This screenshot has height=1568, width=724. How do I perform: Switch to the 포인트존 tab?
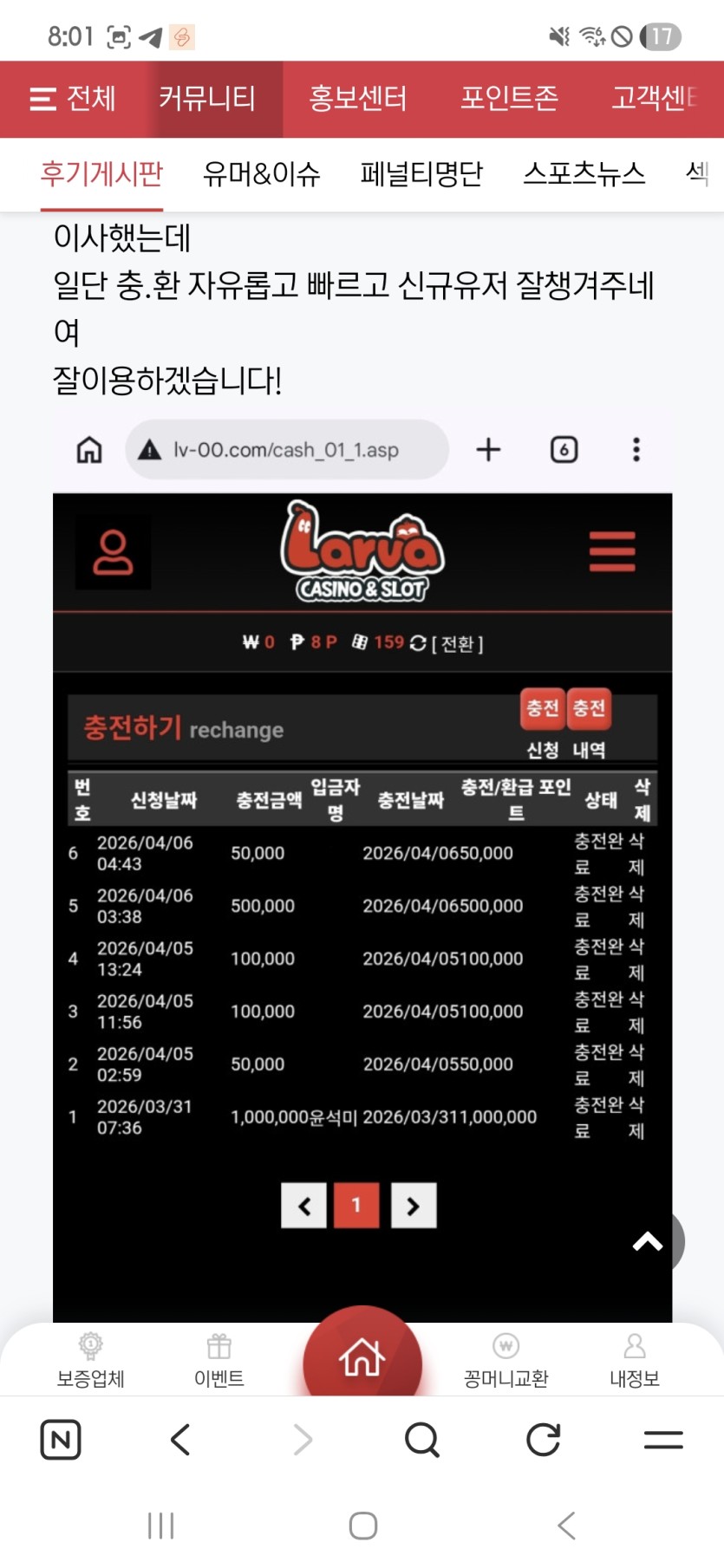click(x=509, y=99)
